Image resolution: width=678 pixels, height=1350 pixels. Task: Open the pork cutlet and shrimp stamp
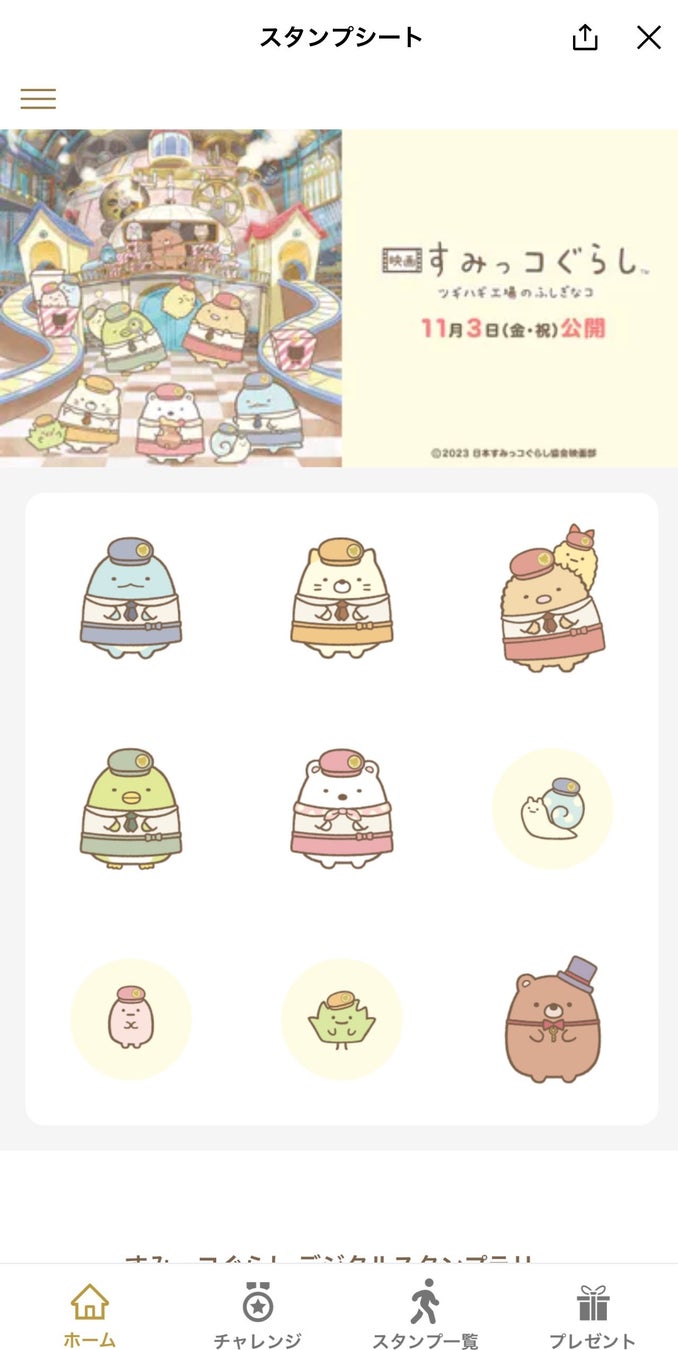click(552, 597)
